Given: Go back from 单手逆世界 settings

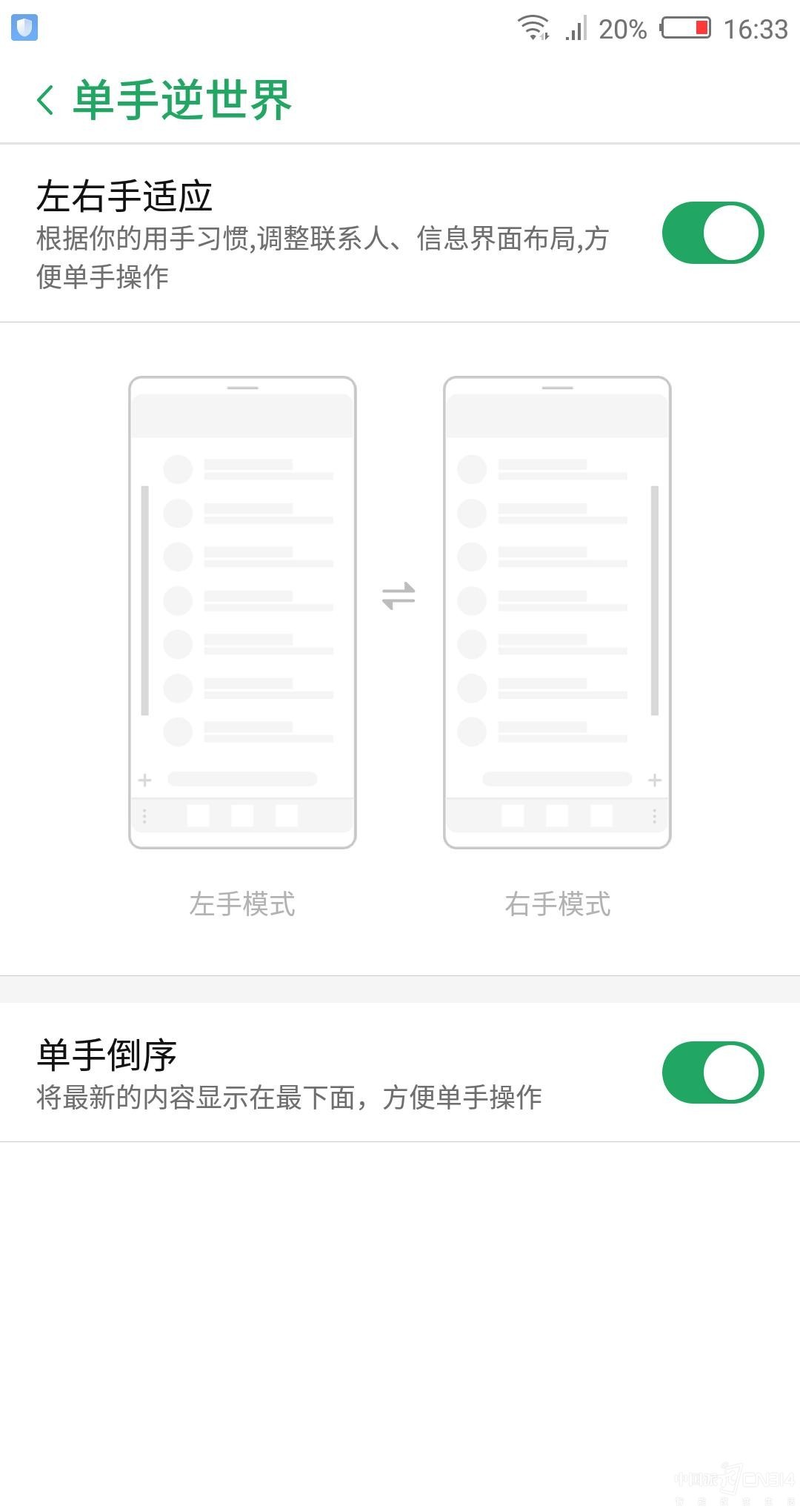Looking at the screenshot, I should tap(46, 100).
